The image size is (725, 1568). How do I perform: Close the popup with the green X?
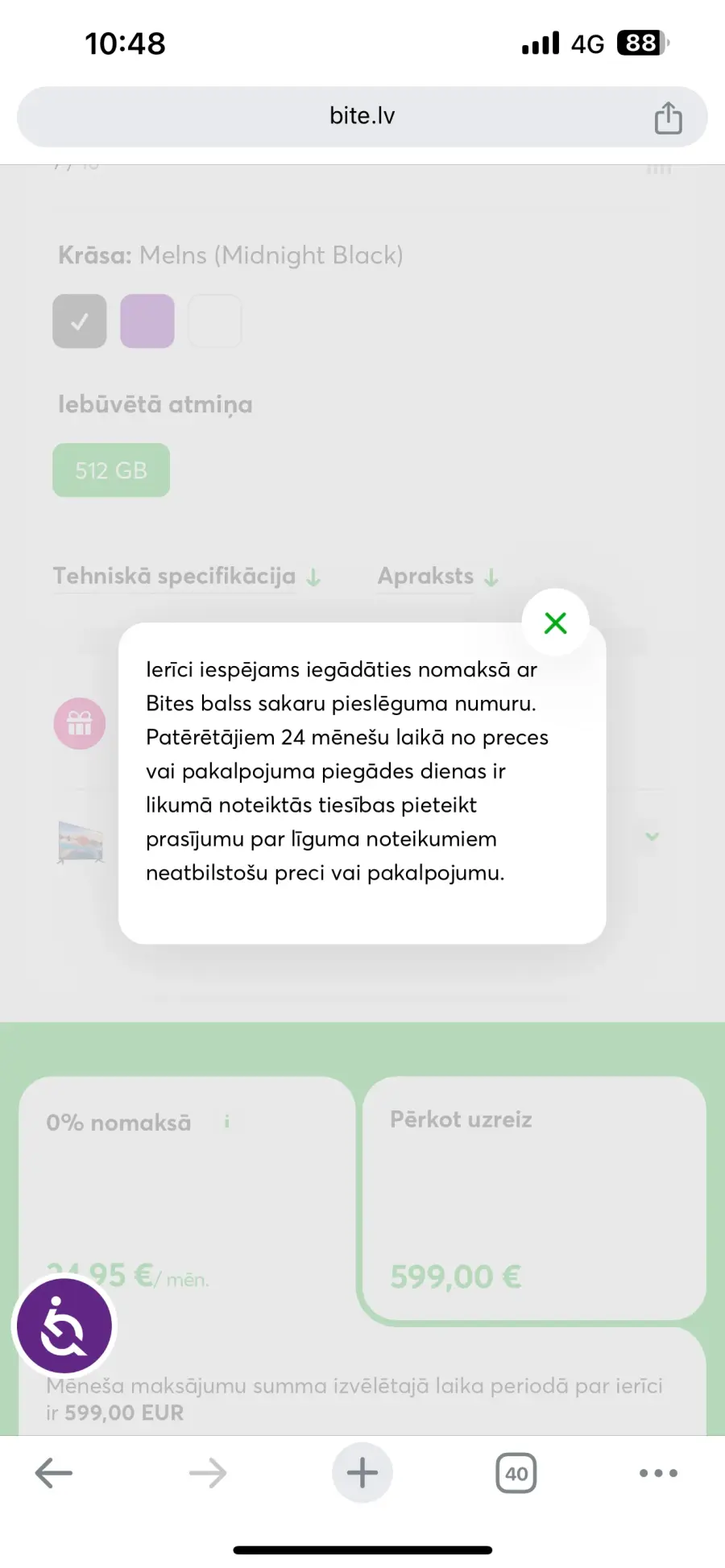click(555, 623)
